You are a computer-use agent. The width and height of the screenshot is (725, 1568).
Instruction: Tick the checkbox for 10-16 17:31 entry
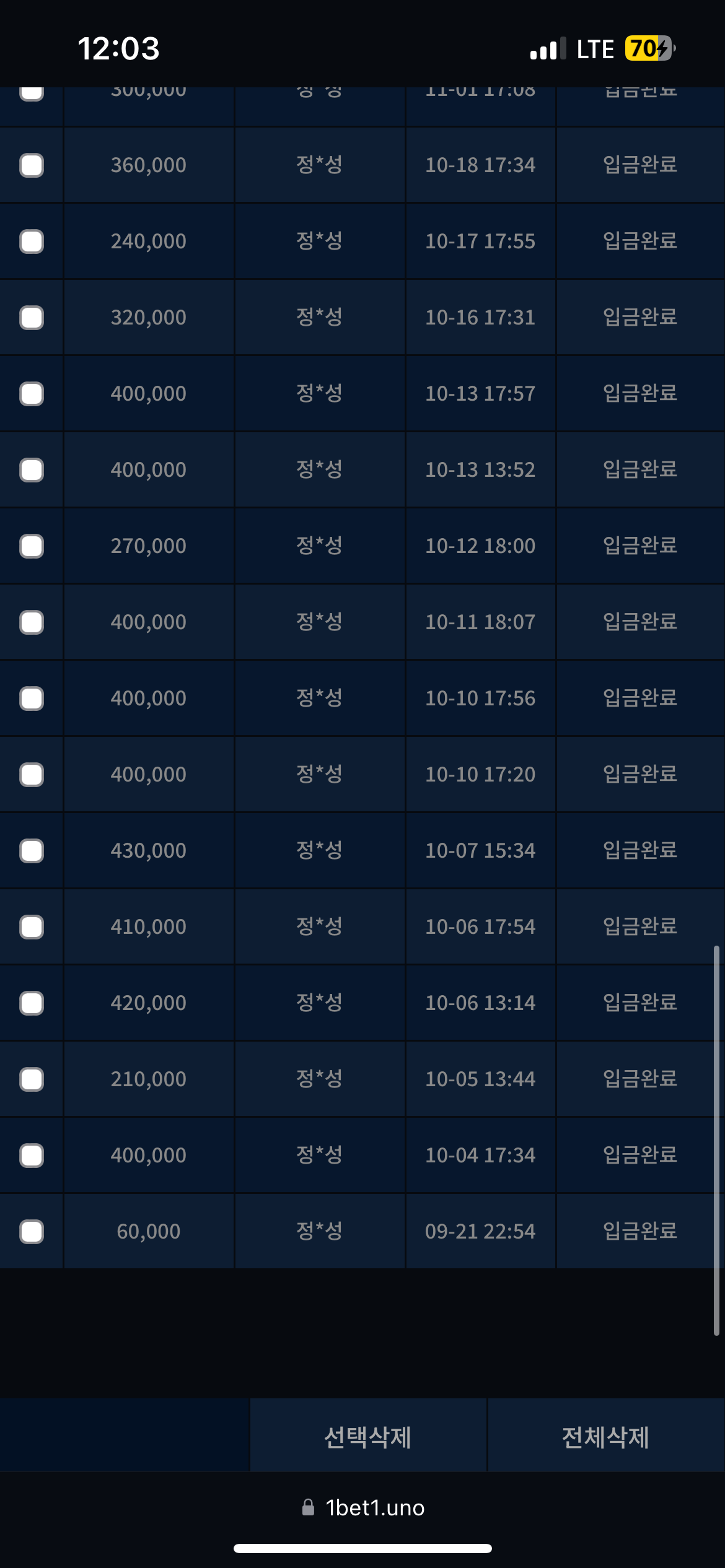click(x=32, y=318)
